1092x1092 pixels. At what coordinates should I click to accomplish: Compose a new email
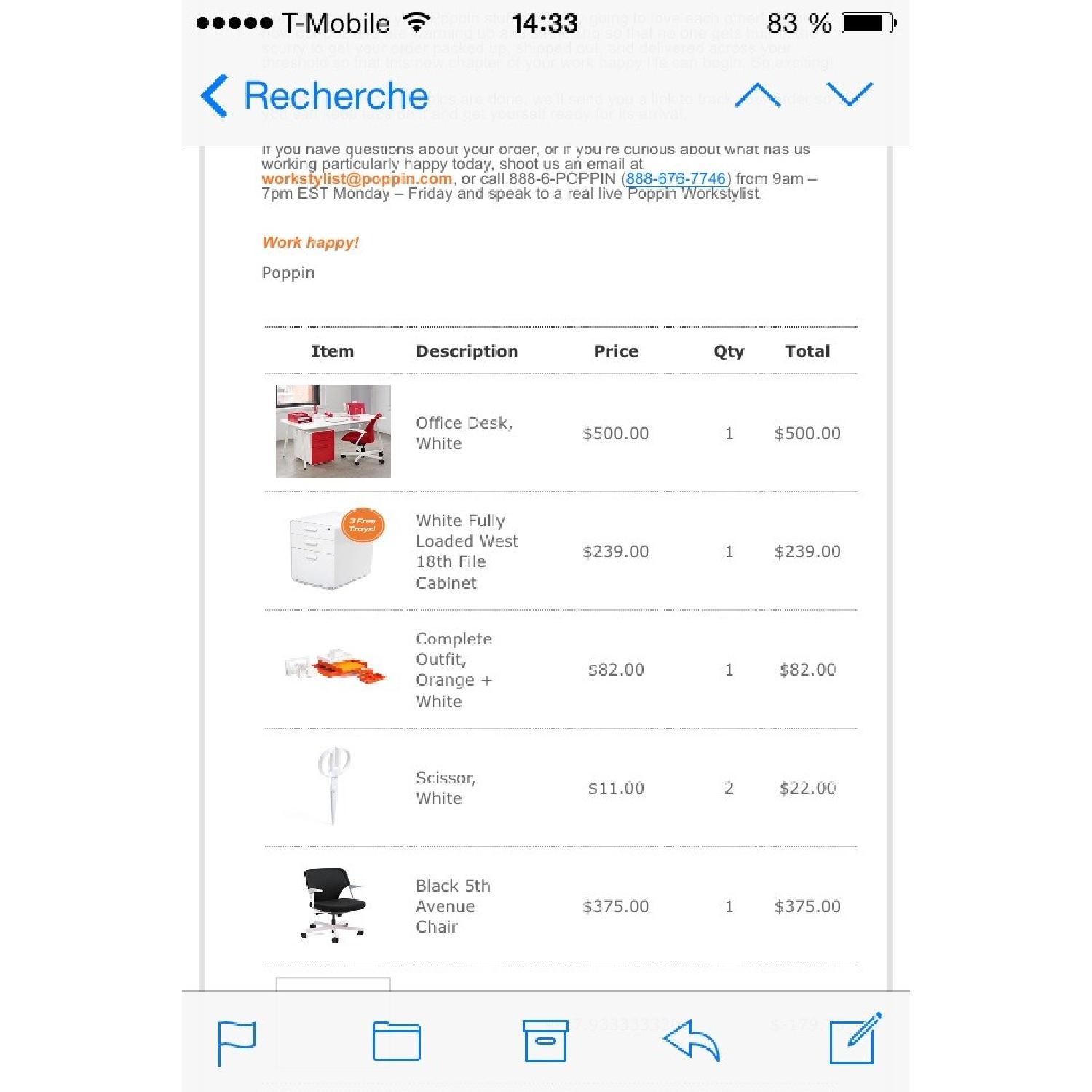855,1040
